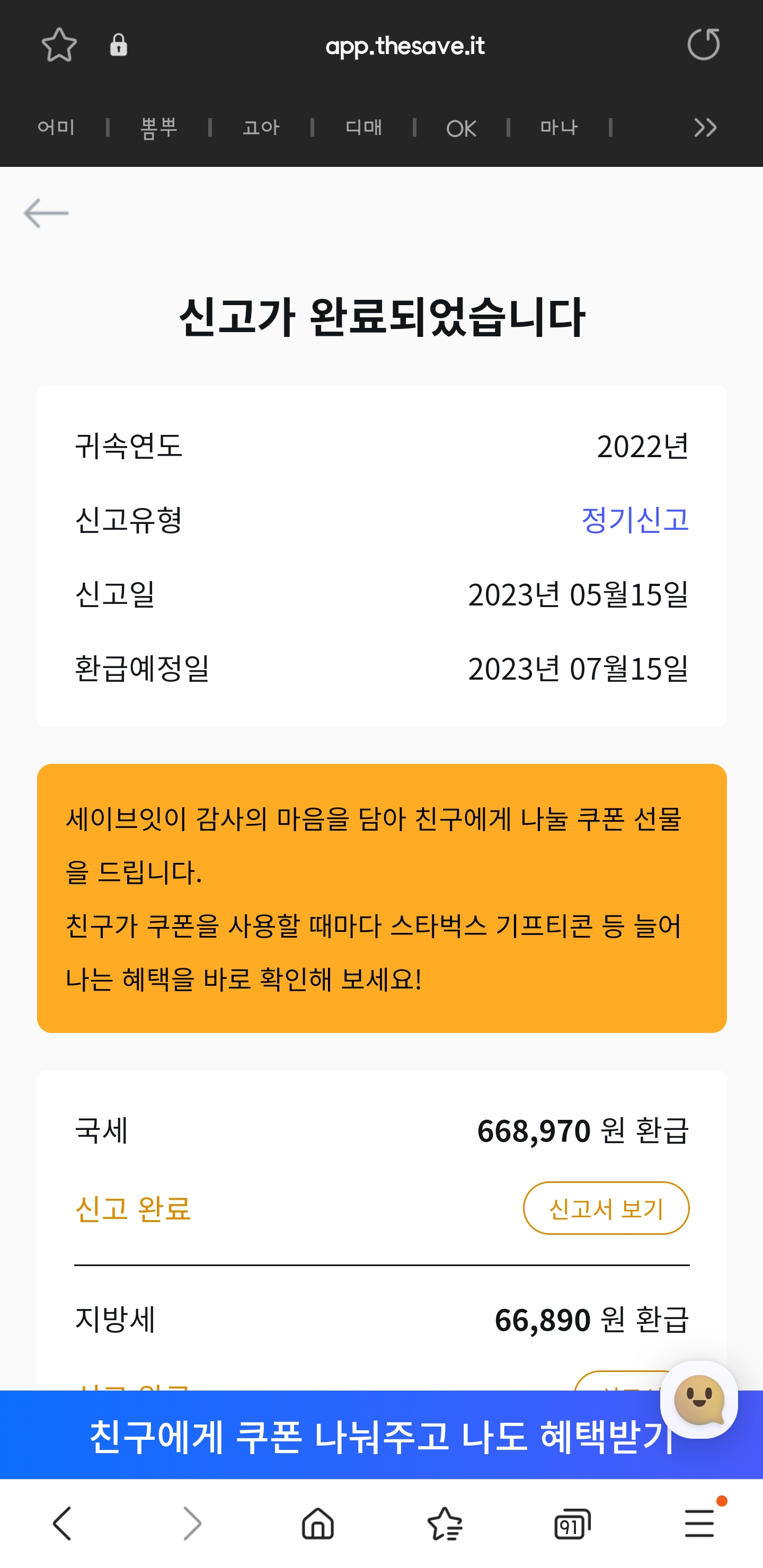Image resolution: width=763 pixels, height=1568 pixels.
Task: Reload the page
Action: pos(703,45)
